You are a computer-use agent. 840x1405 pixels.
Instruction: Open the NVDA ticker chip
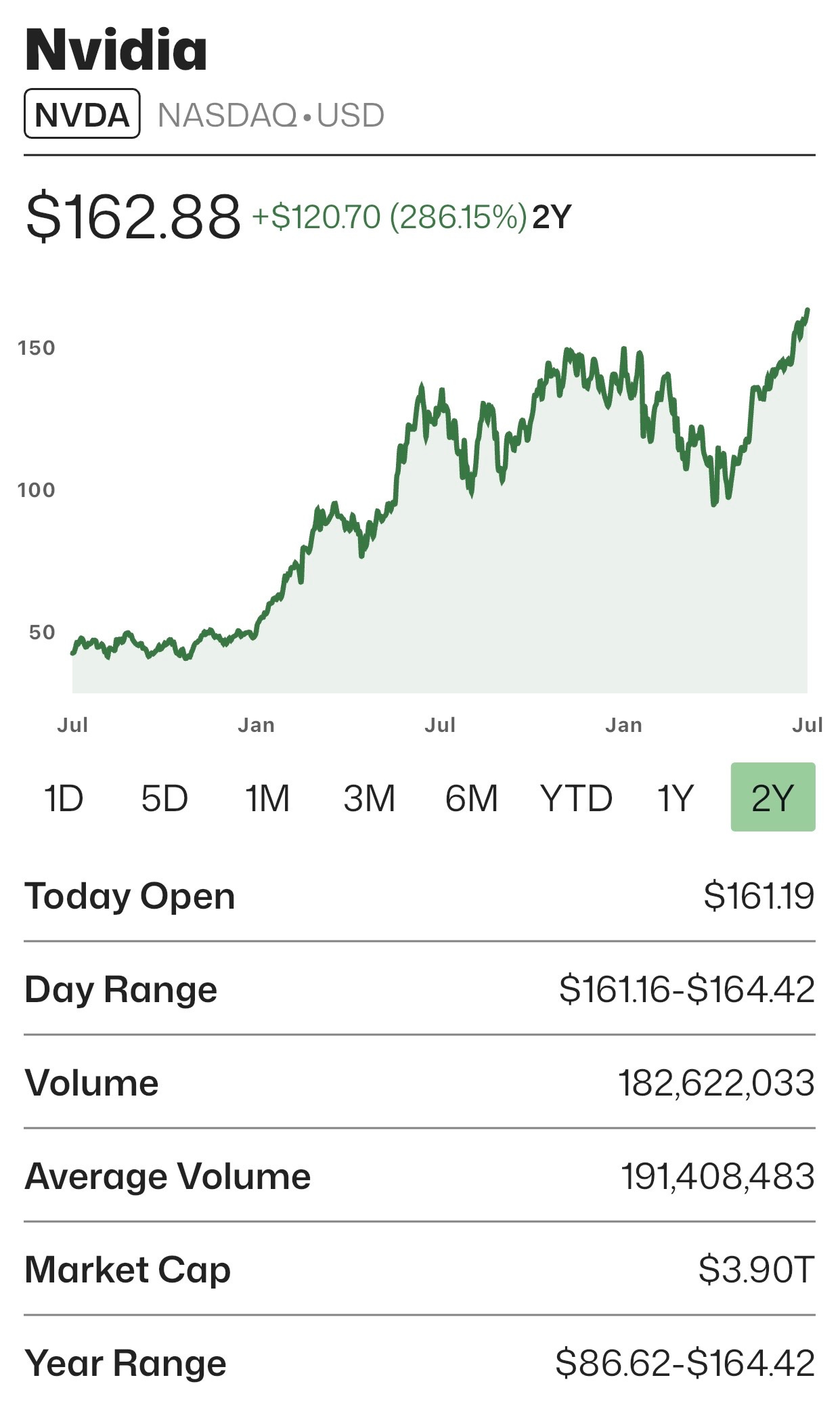pos(82,114)
